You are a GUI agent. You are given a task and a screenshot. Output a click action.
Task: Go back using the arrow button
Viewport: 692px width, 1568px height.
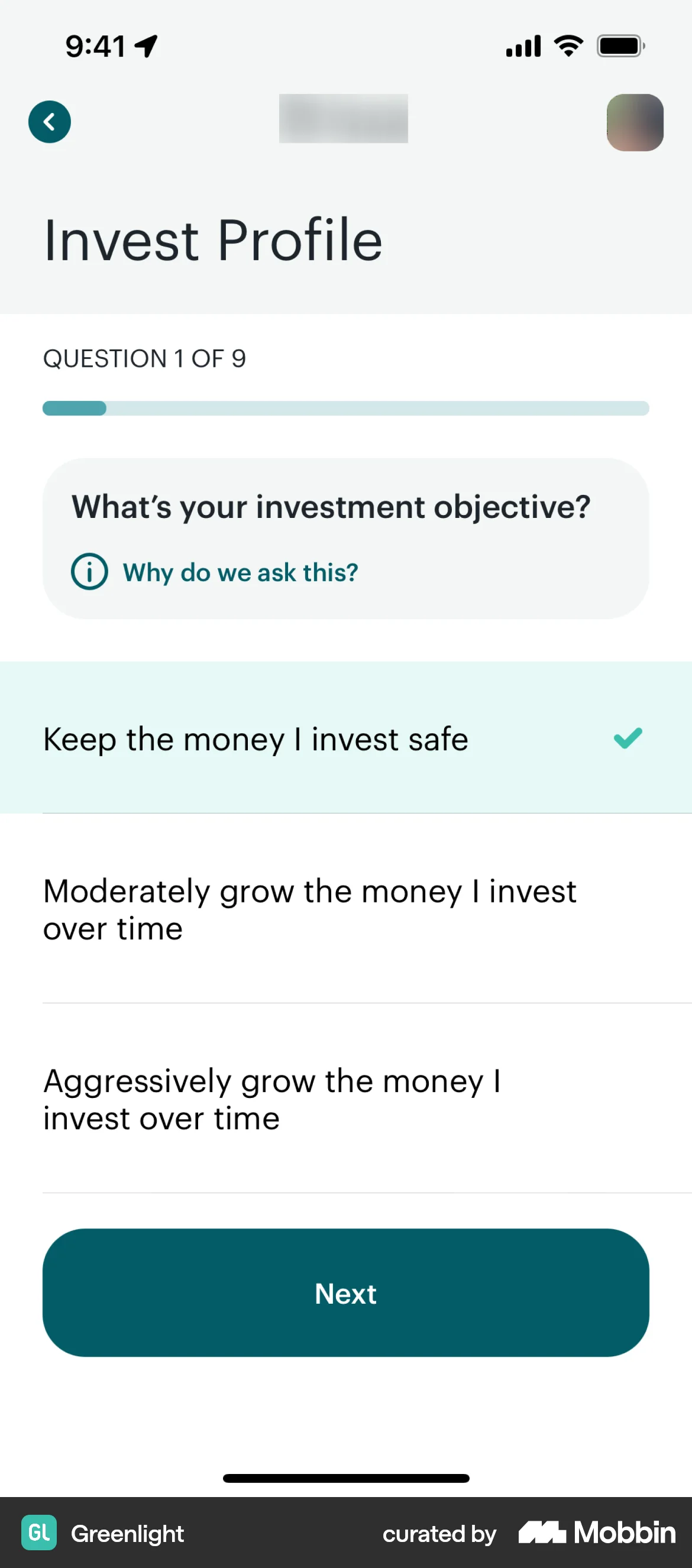click(49, 122)
